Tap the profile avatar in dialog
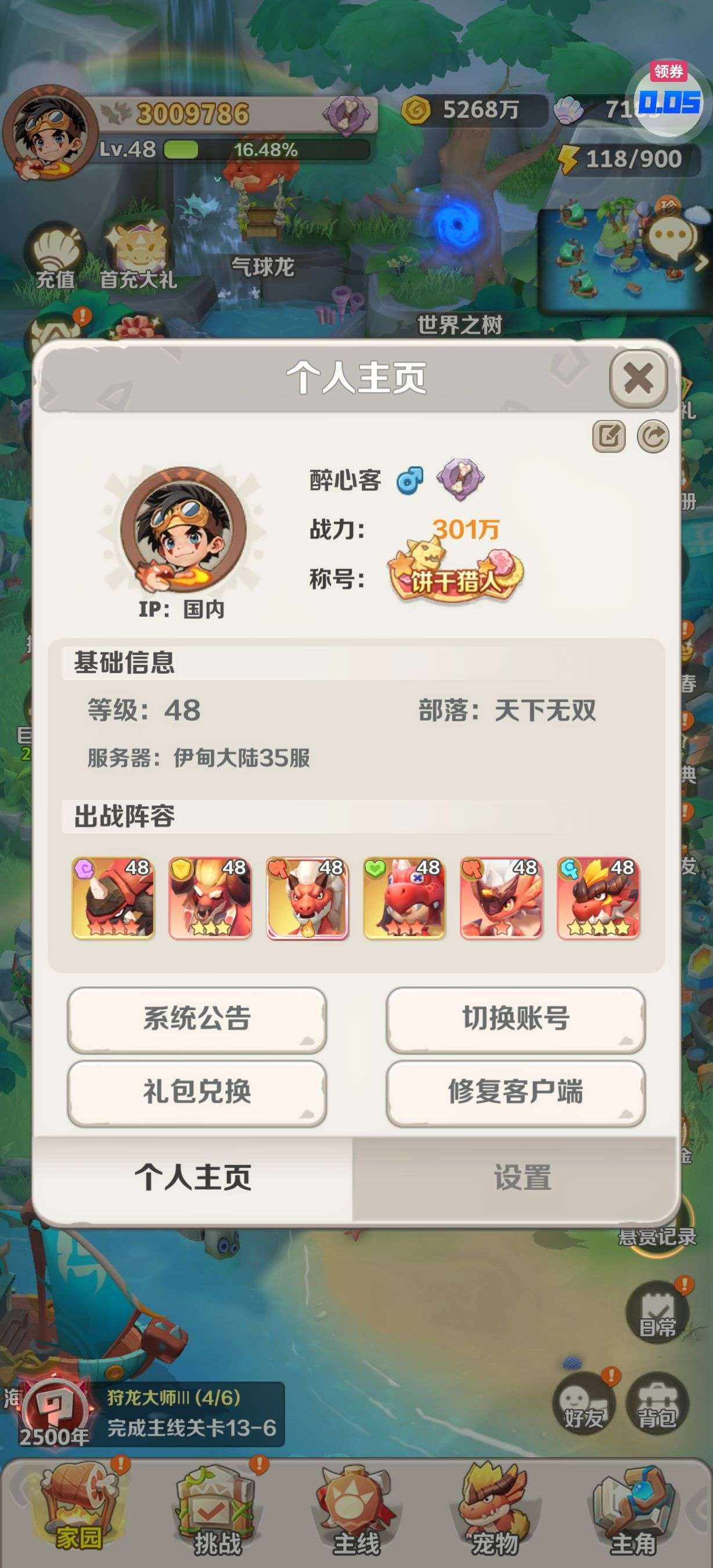 pyautogui.click(x=182, y=530)
